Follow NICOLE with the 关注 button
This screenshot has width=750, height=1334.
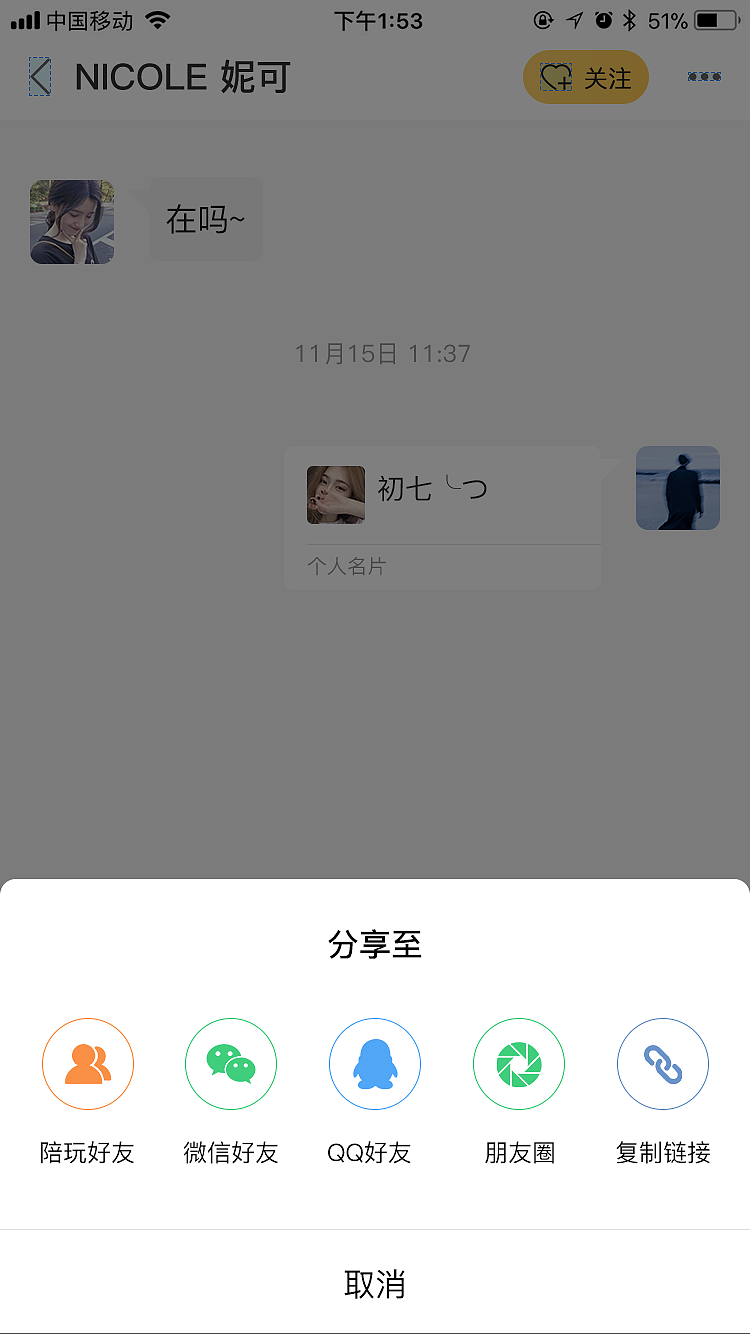(586, 77)
